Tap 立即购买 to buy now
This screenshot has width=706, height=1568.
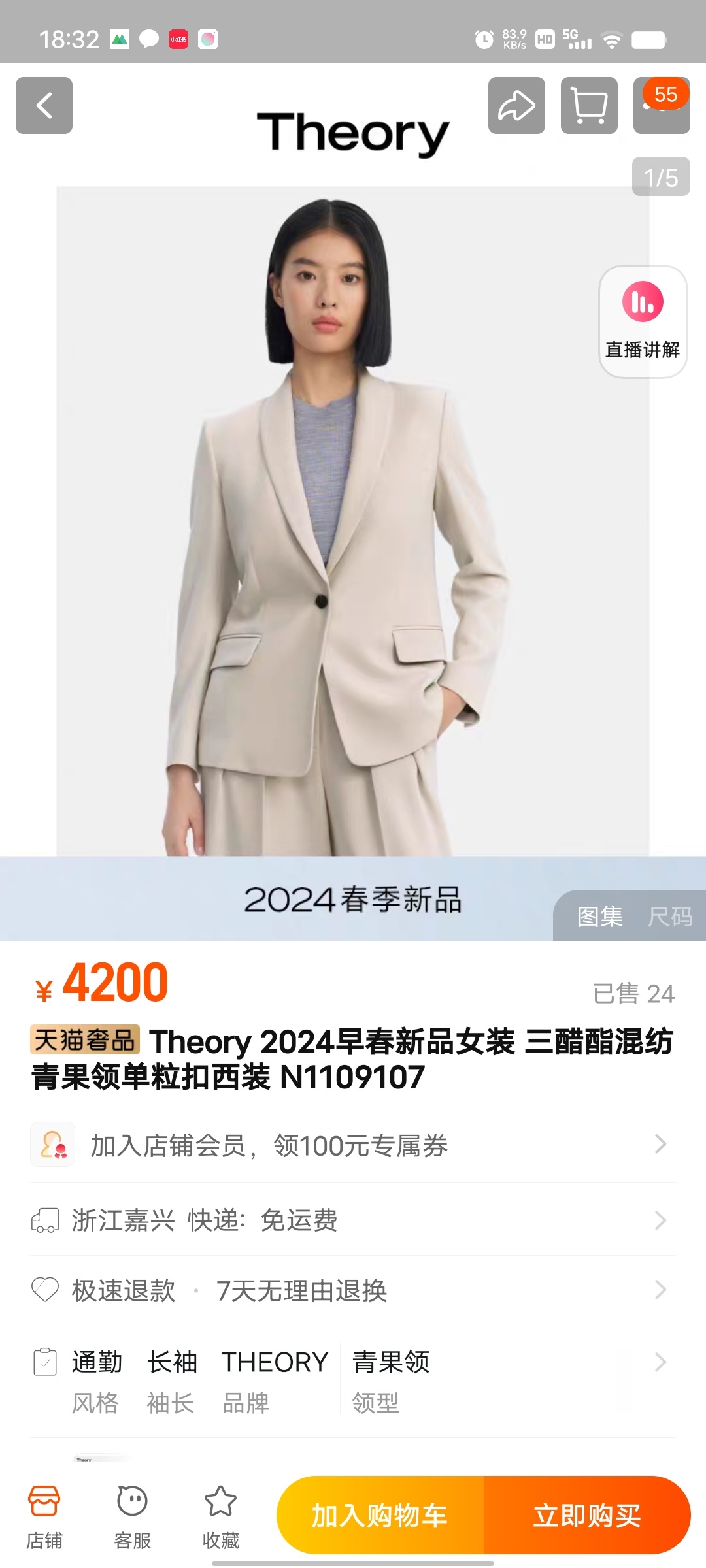586,1515
